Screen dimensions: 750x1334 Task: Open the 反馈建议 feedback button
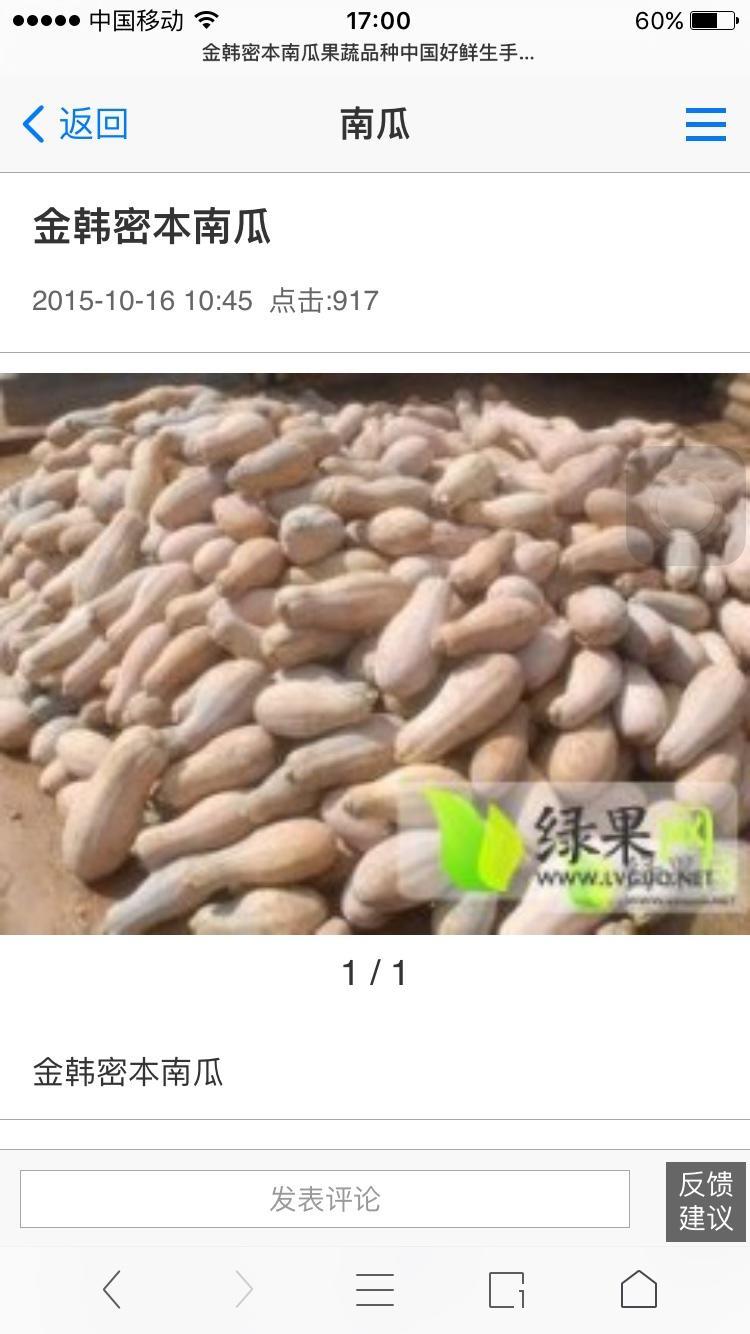[706, 1201]
